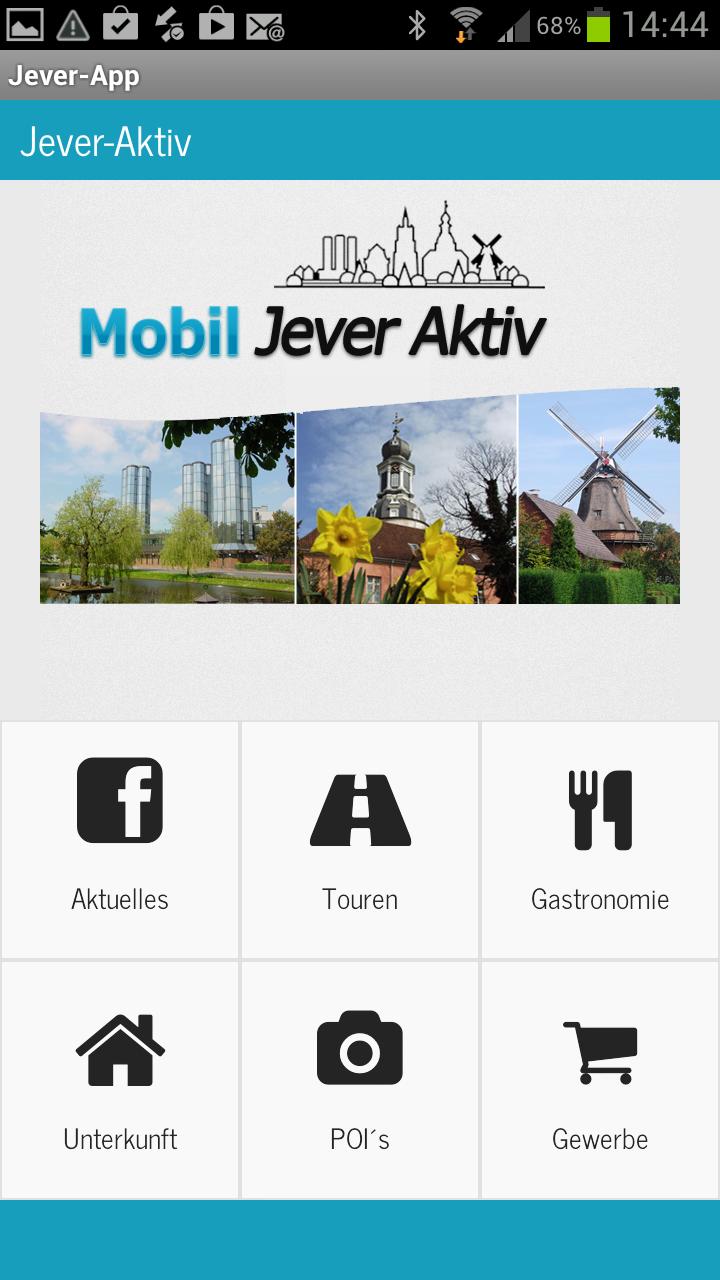Open the Touren section

(360, 840)
